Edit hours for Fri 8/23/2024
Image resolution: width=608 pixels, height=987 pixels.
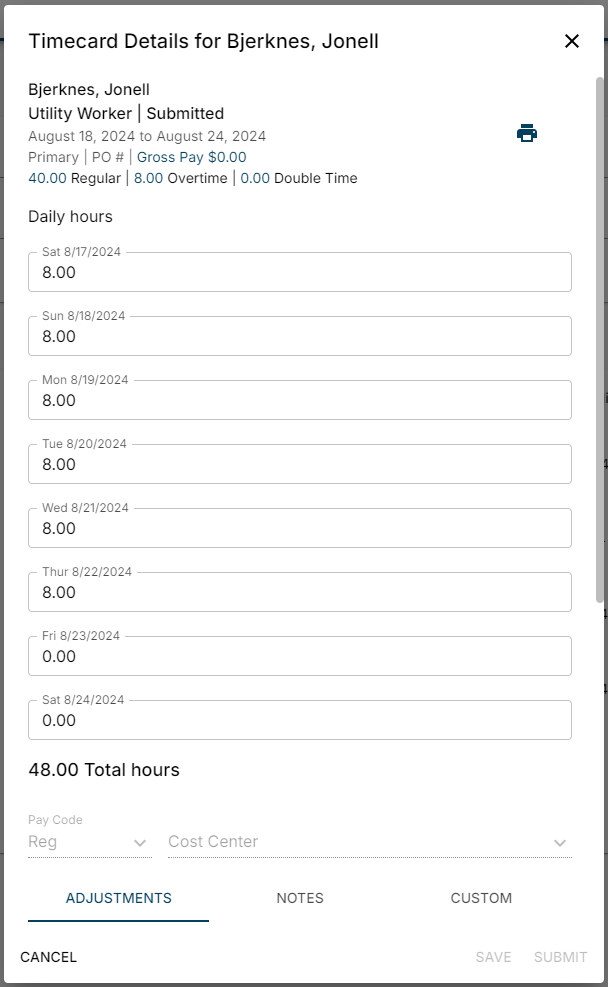(x=300, y=656)
